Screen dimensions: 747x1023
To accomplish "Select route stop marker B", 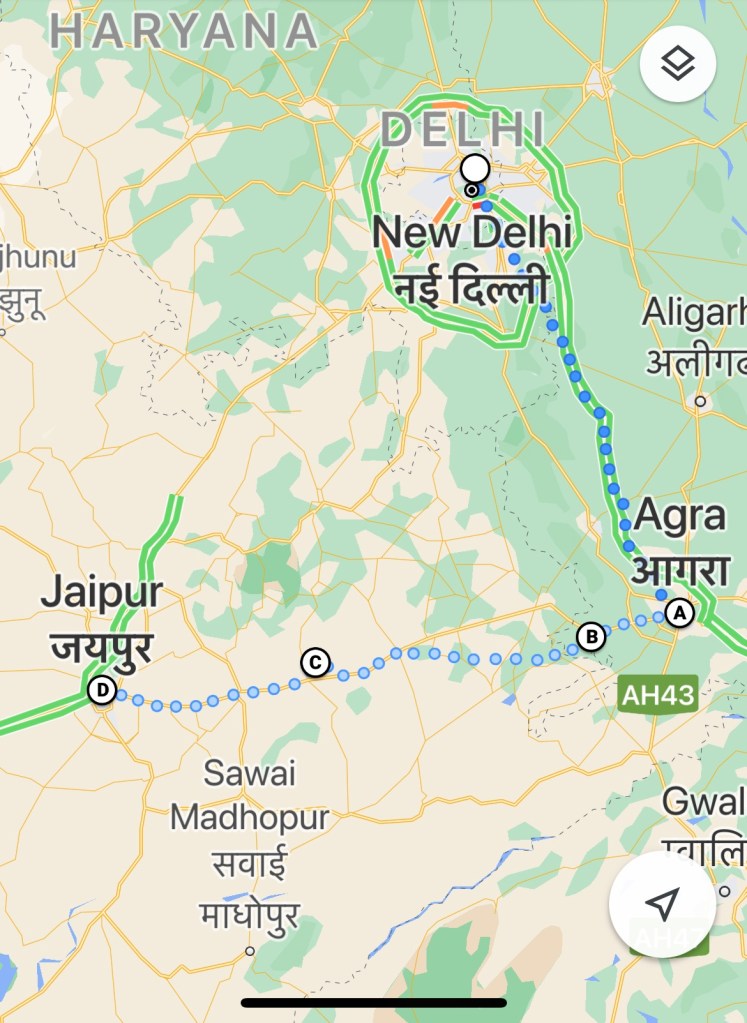I will [x=591, y=636].
